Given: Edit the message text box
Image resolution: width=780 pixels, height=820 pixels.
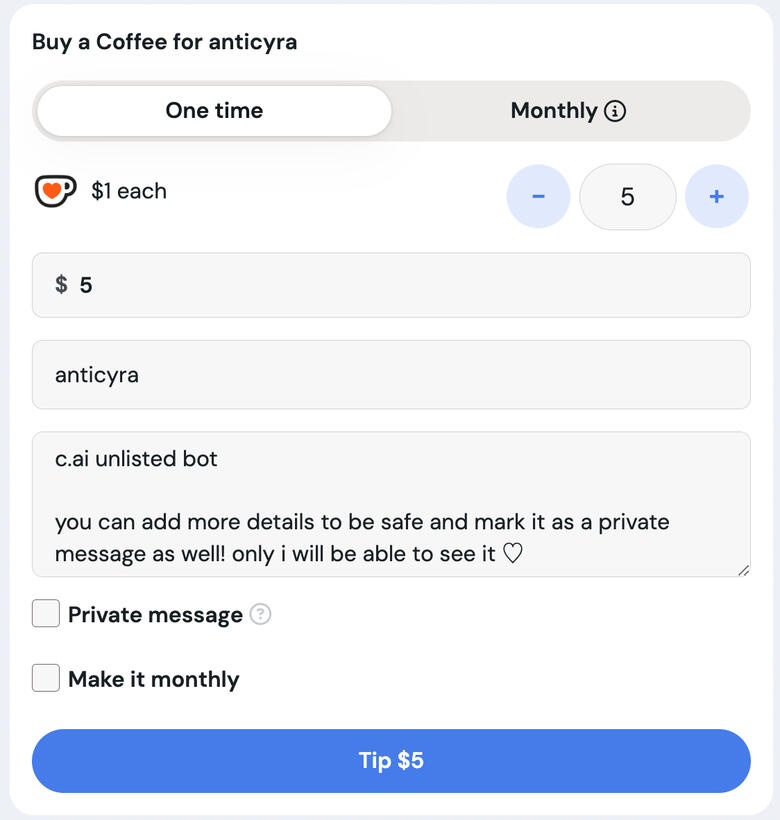Looking at the screenshot, I should [x=391, y=503].
